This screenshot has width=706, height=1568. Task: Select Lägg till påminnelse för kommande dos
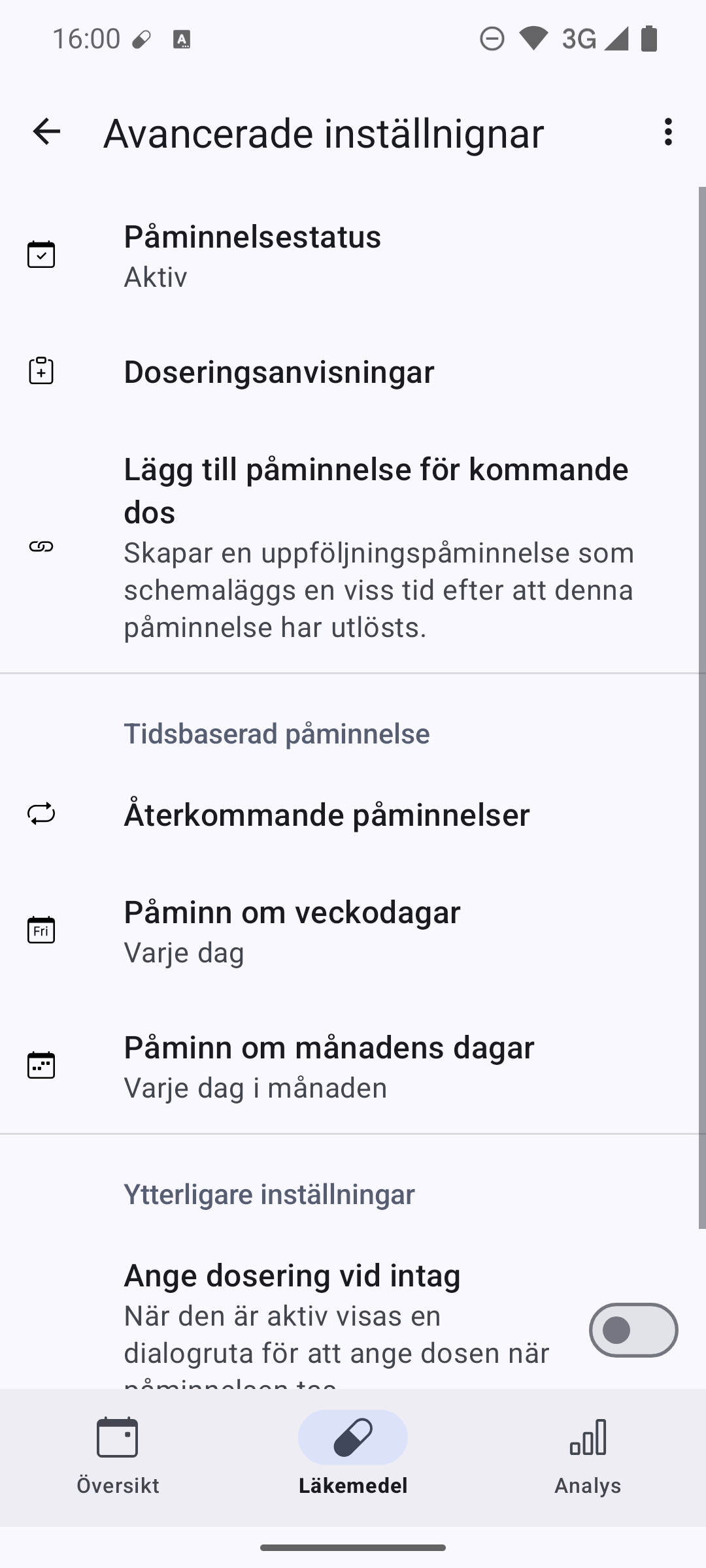353,547
